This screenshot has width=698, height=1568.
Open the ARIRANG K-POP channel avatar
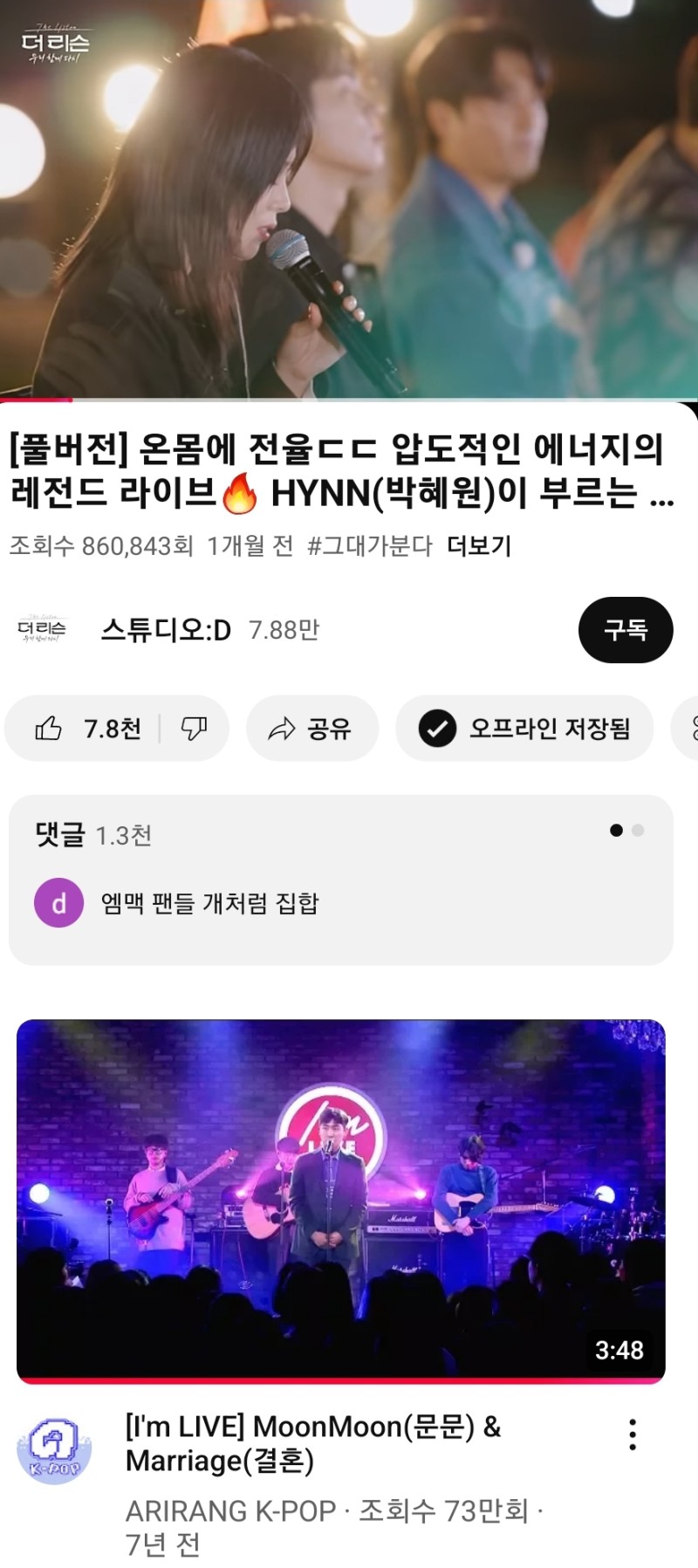pyautogui.click(x=54, y=1450)
